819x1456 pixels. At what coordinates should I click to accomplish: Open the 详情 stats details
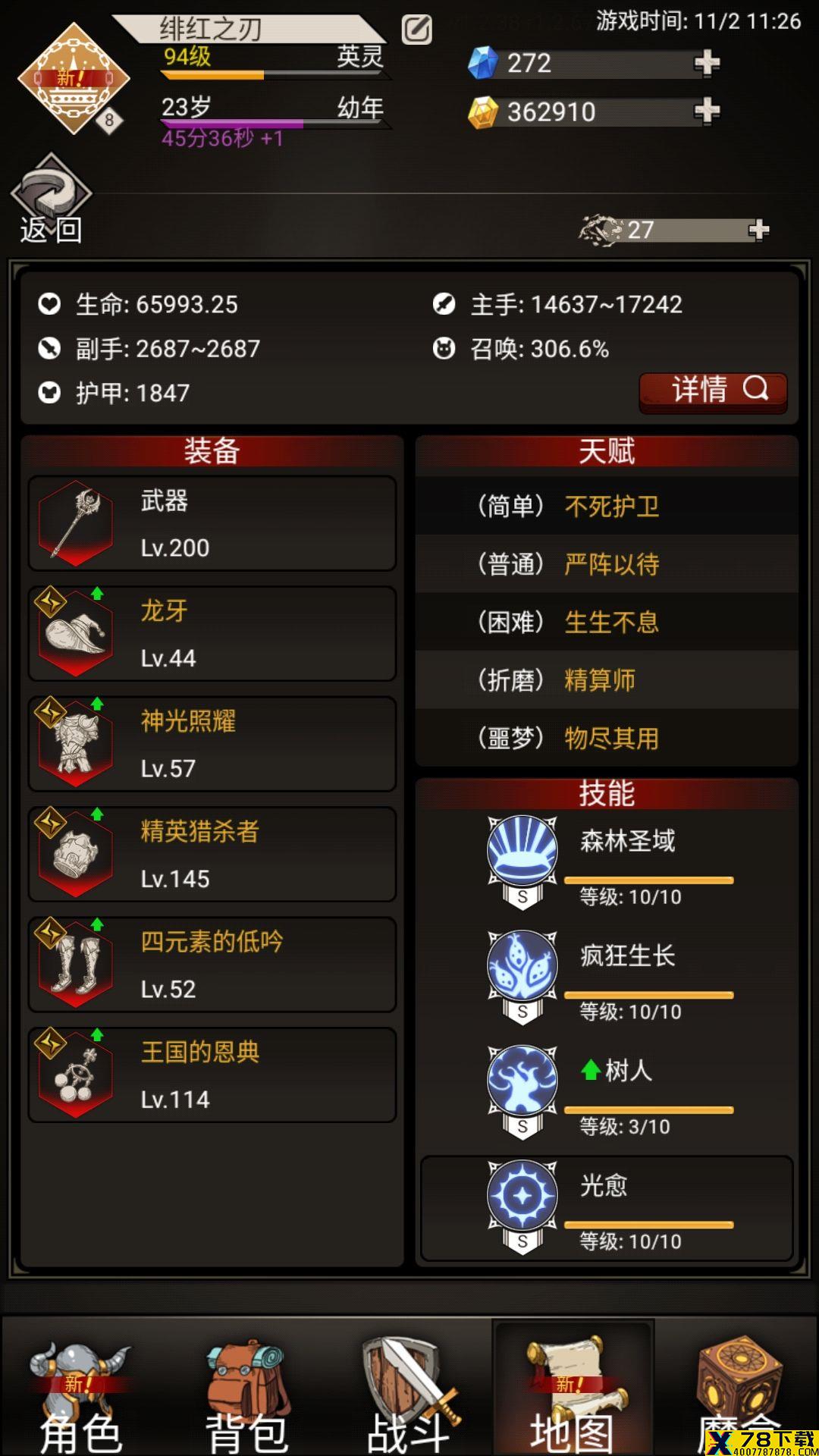[713, 391]
